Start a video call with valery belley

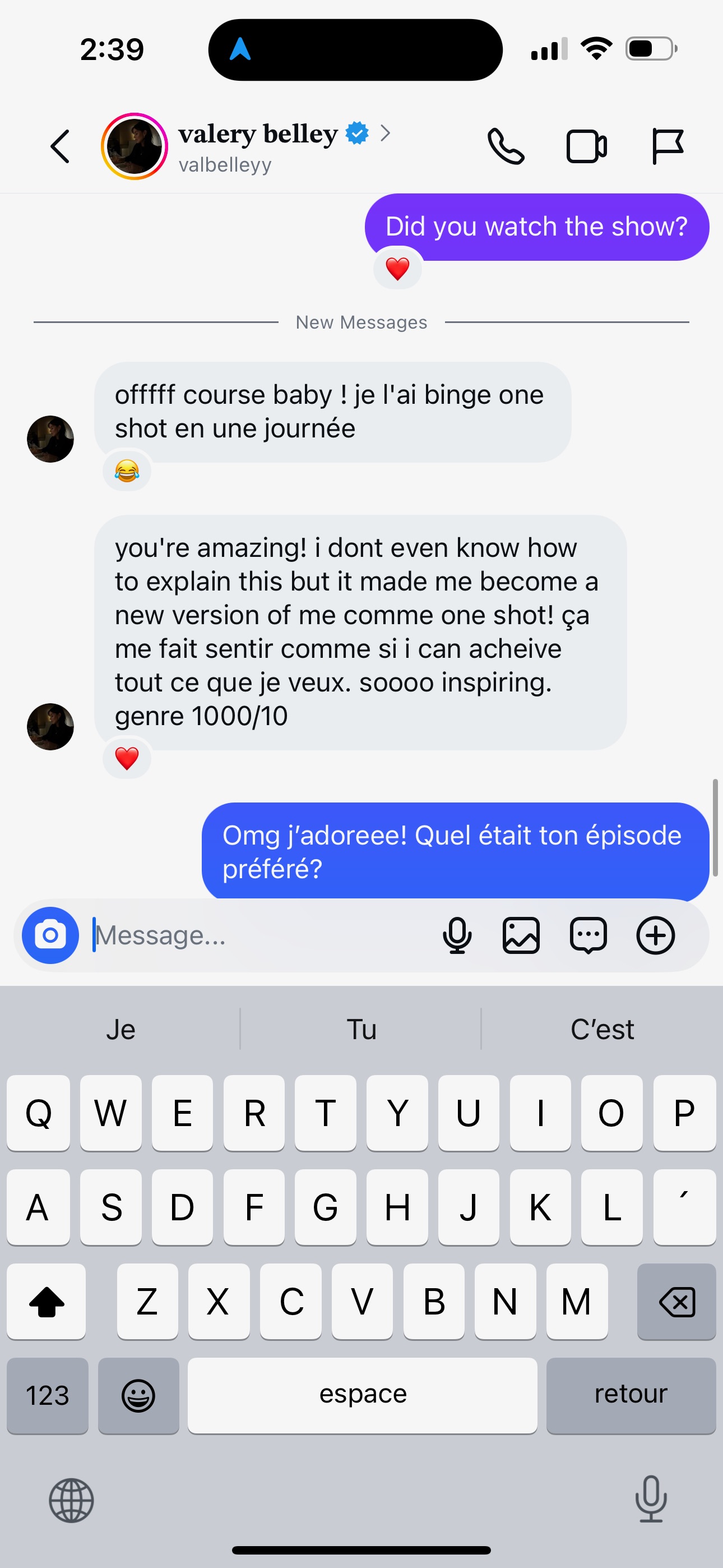click(x=586, y=147)
